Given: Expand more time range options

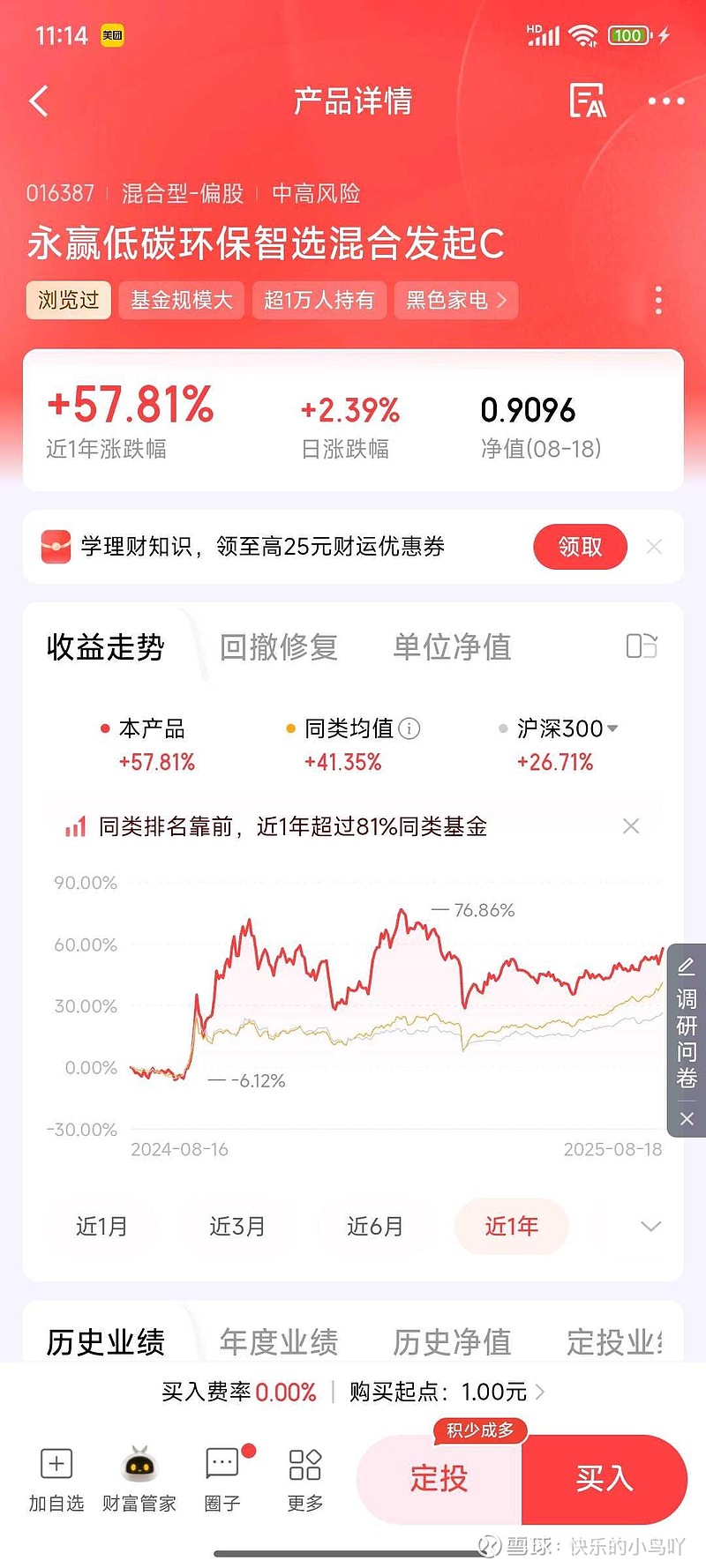Looking at the screenshot, I should click(x=650, y=1226).
